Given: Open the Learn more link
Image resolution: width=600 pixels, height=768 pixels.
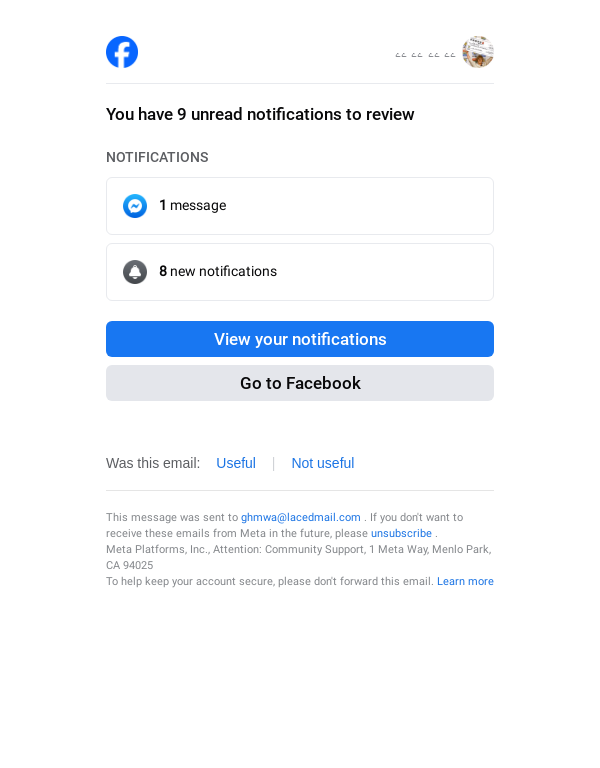Looking at the screenshot, I should pyautogui.click(x=465, y=581).
